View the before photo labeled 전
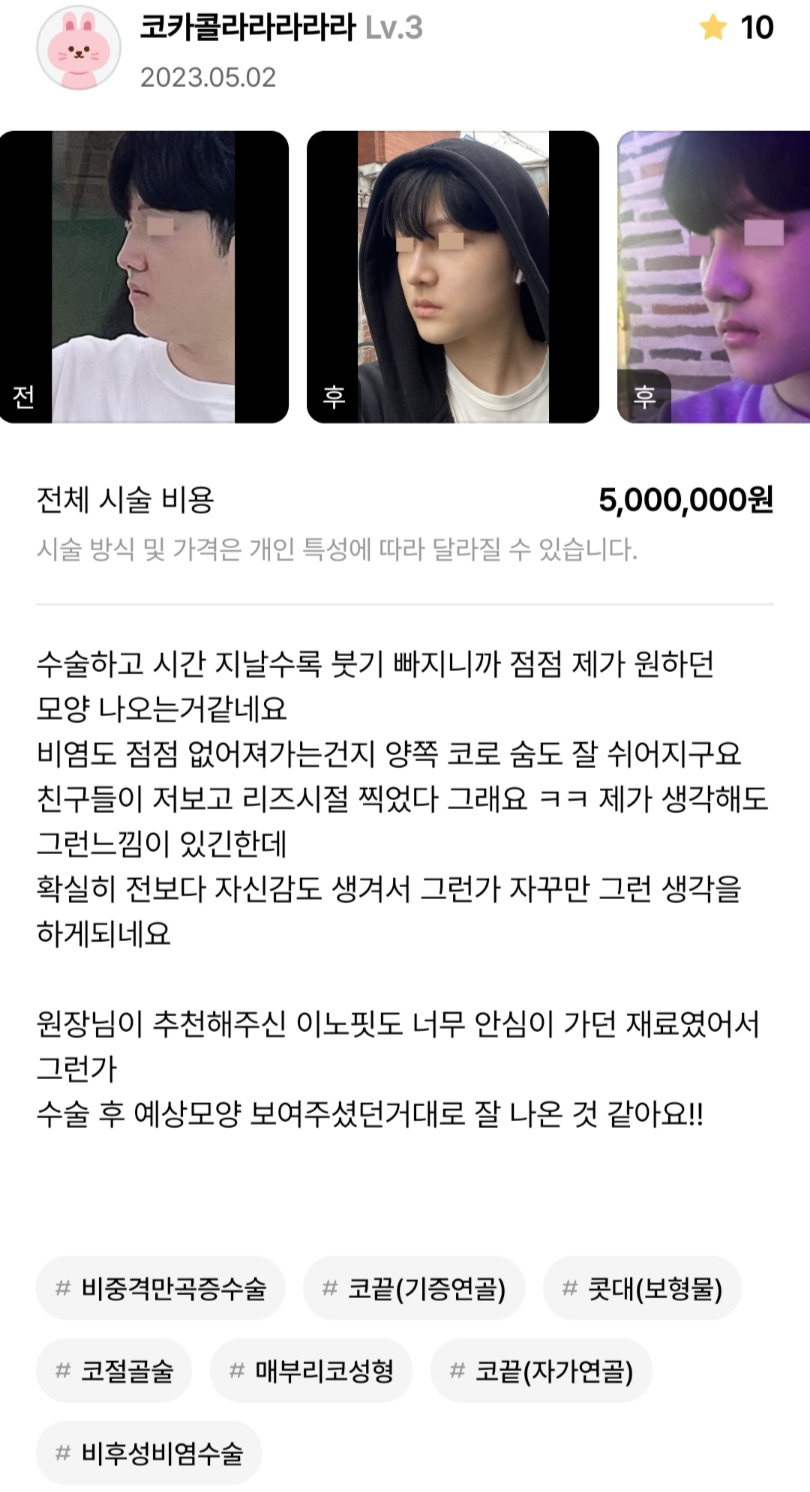 pos(144,277)
